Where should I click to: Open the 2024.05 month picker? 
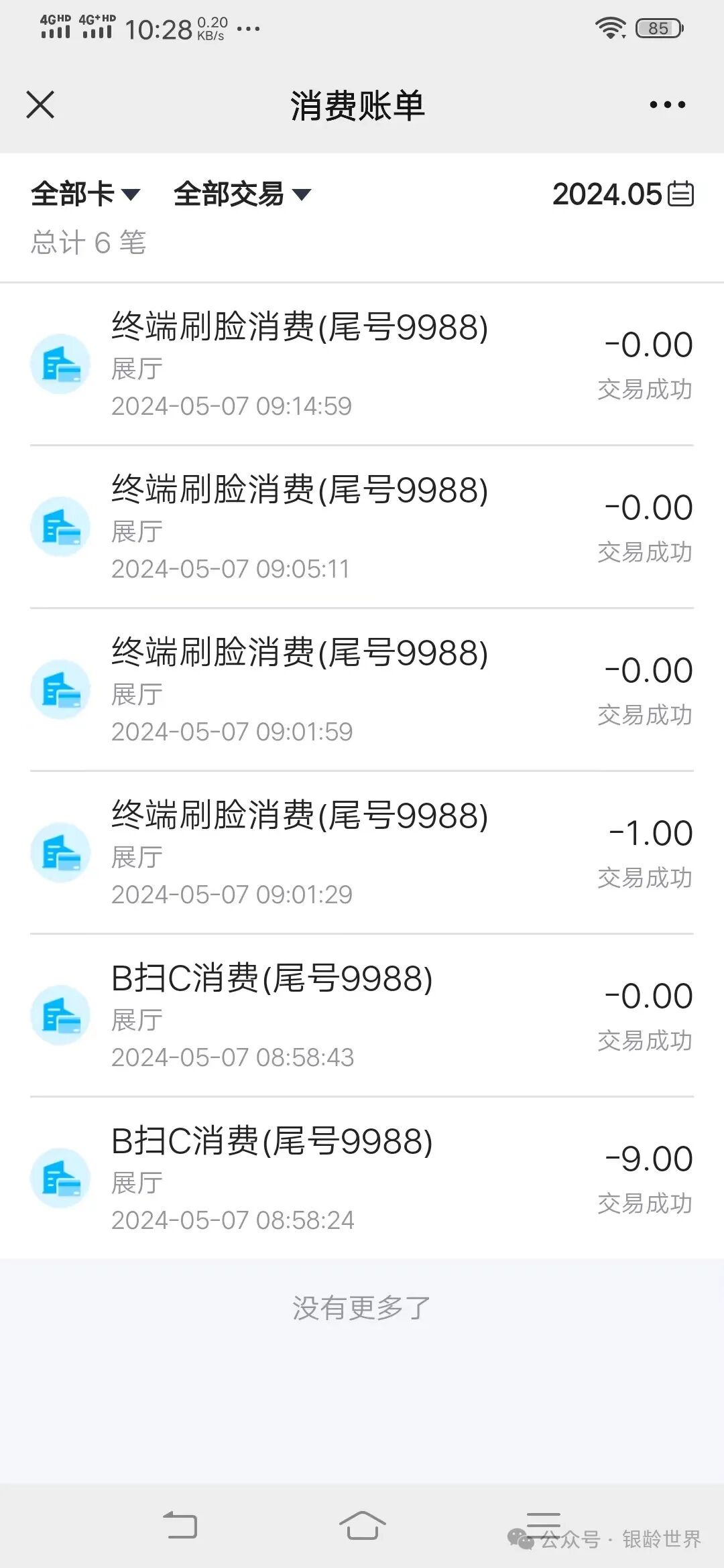coord(623,194)
